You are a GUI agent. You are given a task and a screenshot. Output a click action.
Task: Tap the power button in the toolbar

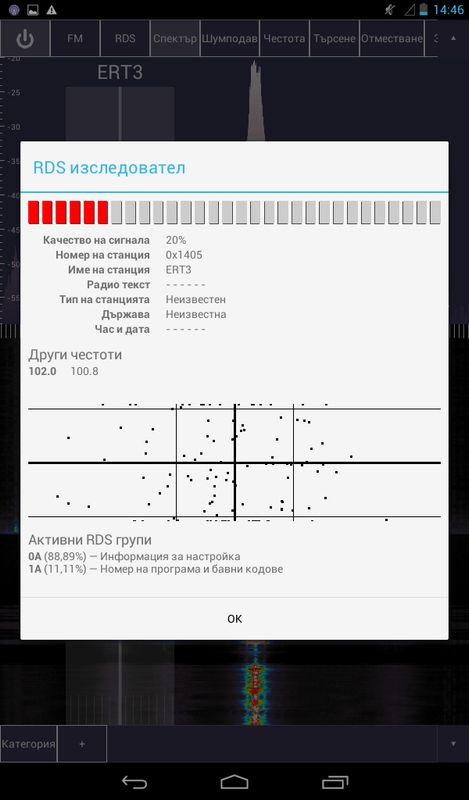25,38
